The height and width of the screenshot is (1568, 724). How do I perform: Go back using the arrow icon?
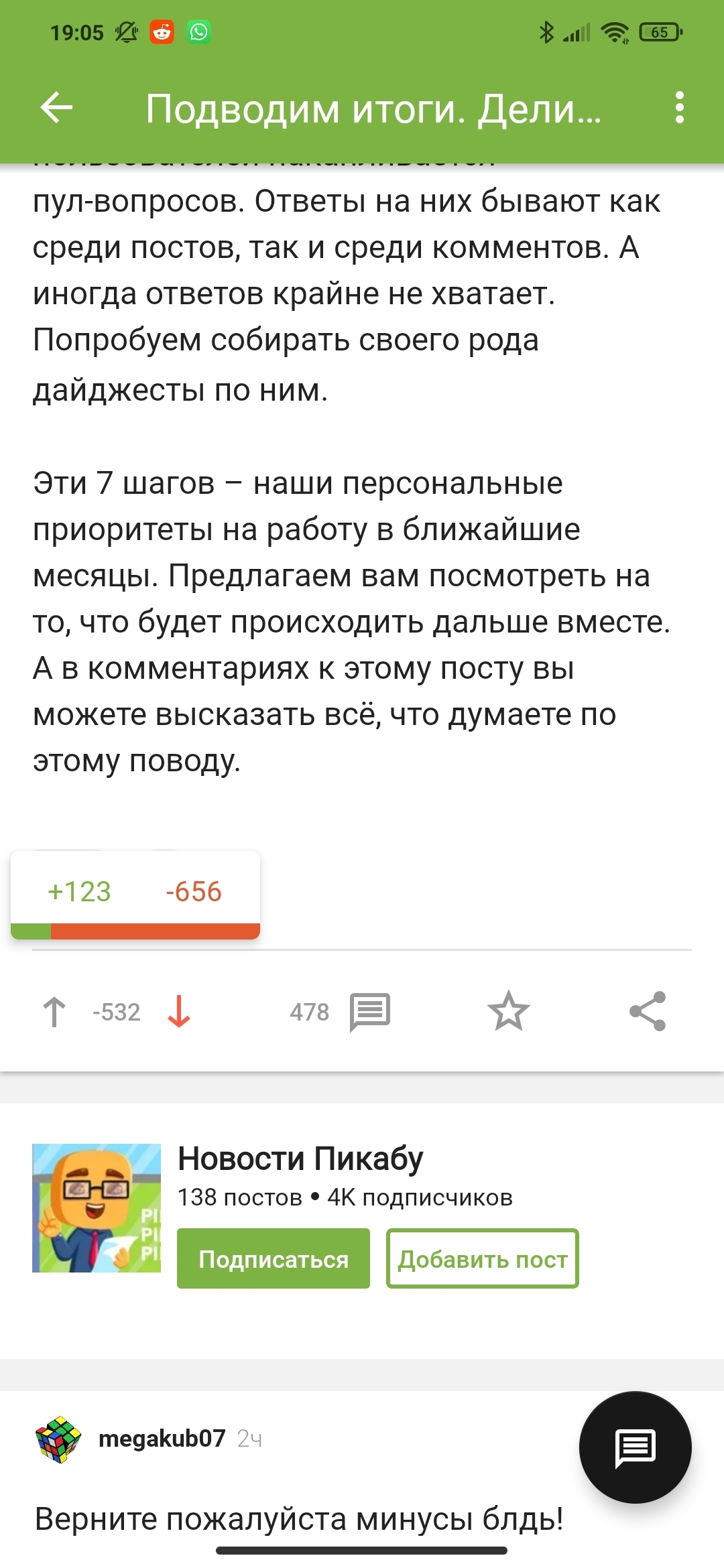tap(56, 108)
